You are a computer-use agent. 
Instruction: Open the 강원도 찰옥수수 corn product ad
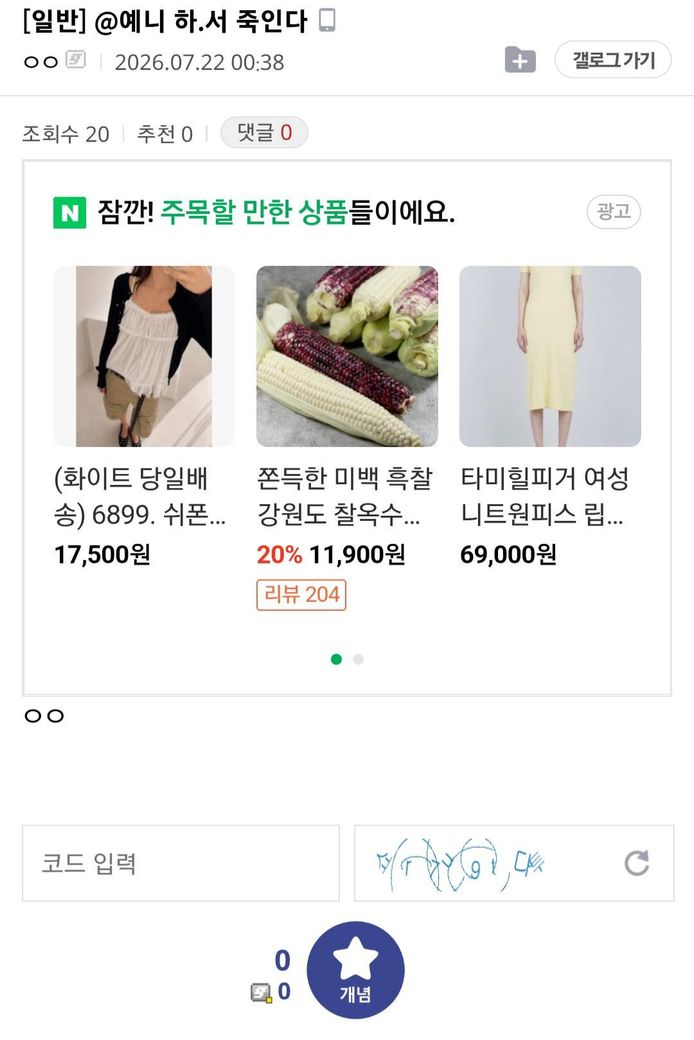[347, 438]
